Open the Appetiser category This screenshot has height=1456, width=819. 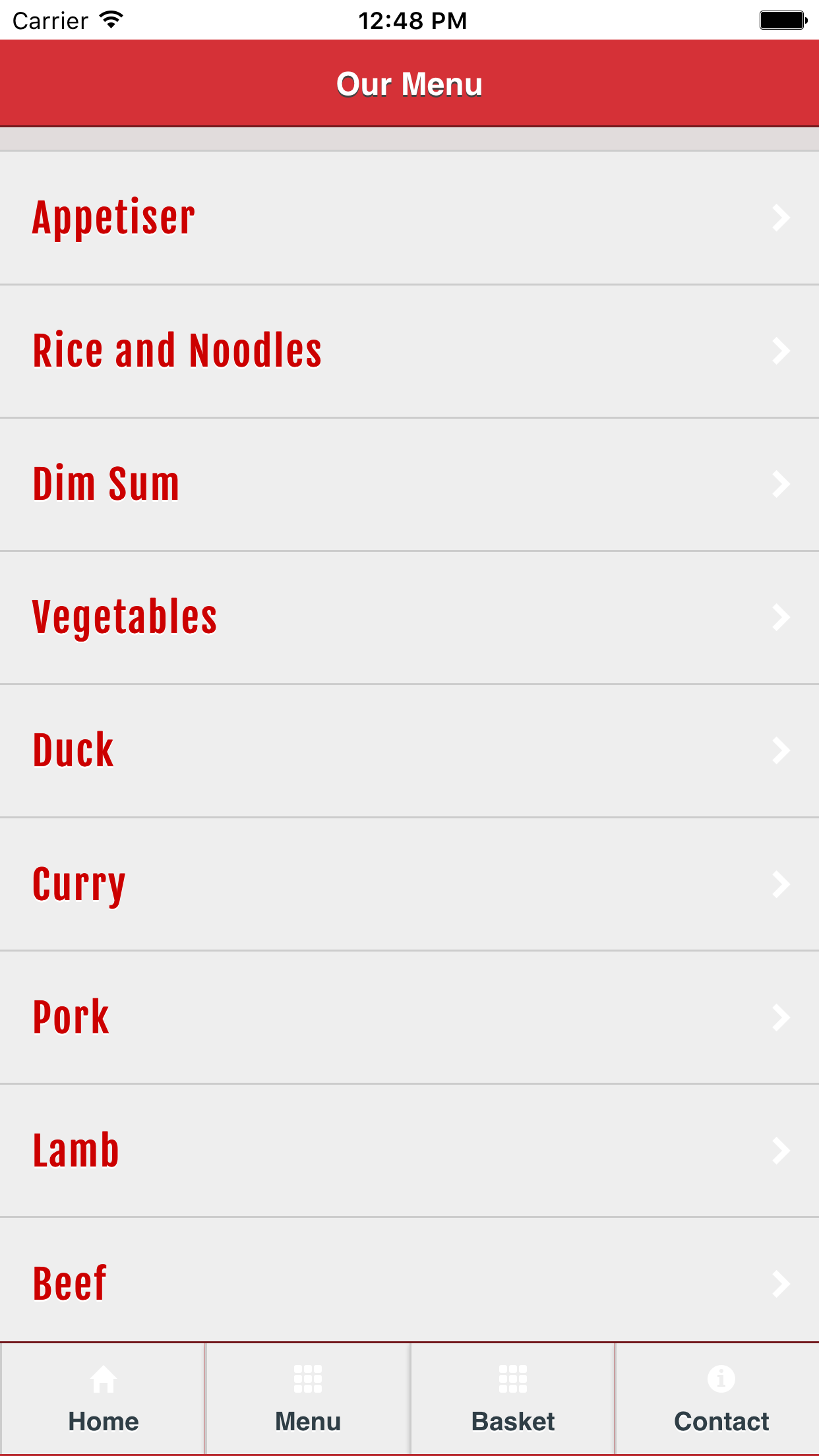click(409, 218)
